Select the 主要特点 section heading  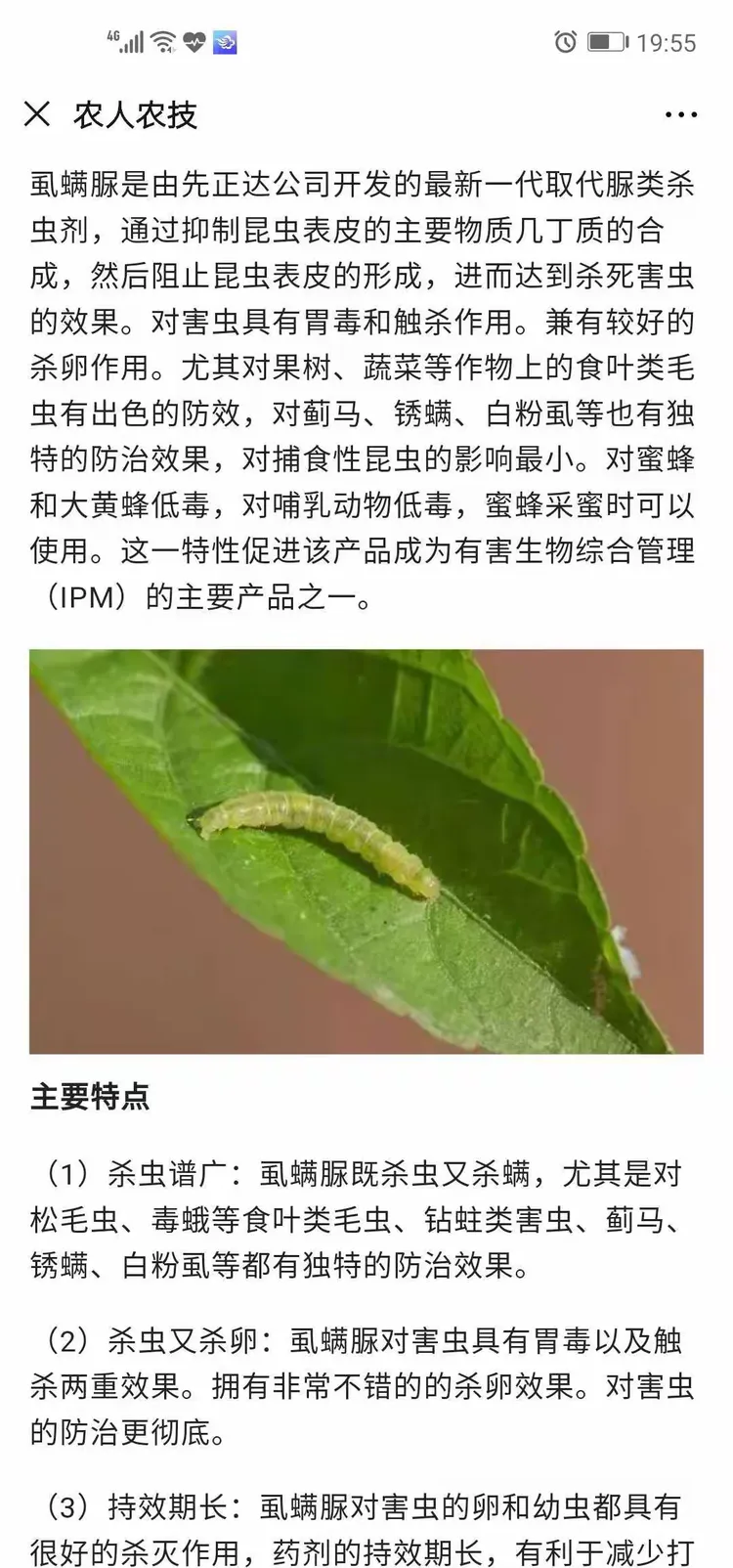pyautogui.click(x=91, y=1101)
